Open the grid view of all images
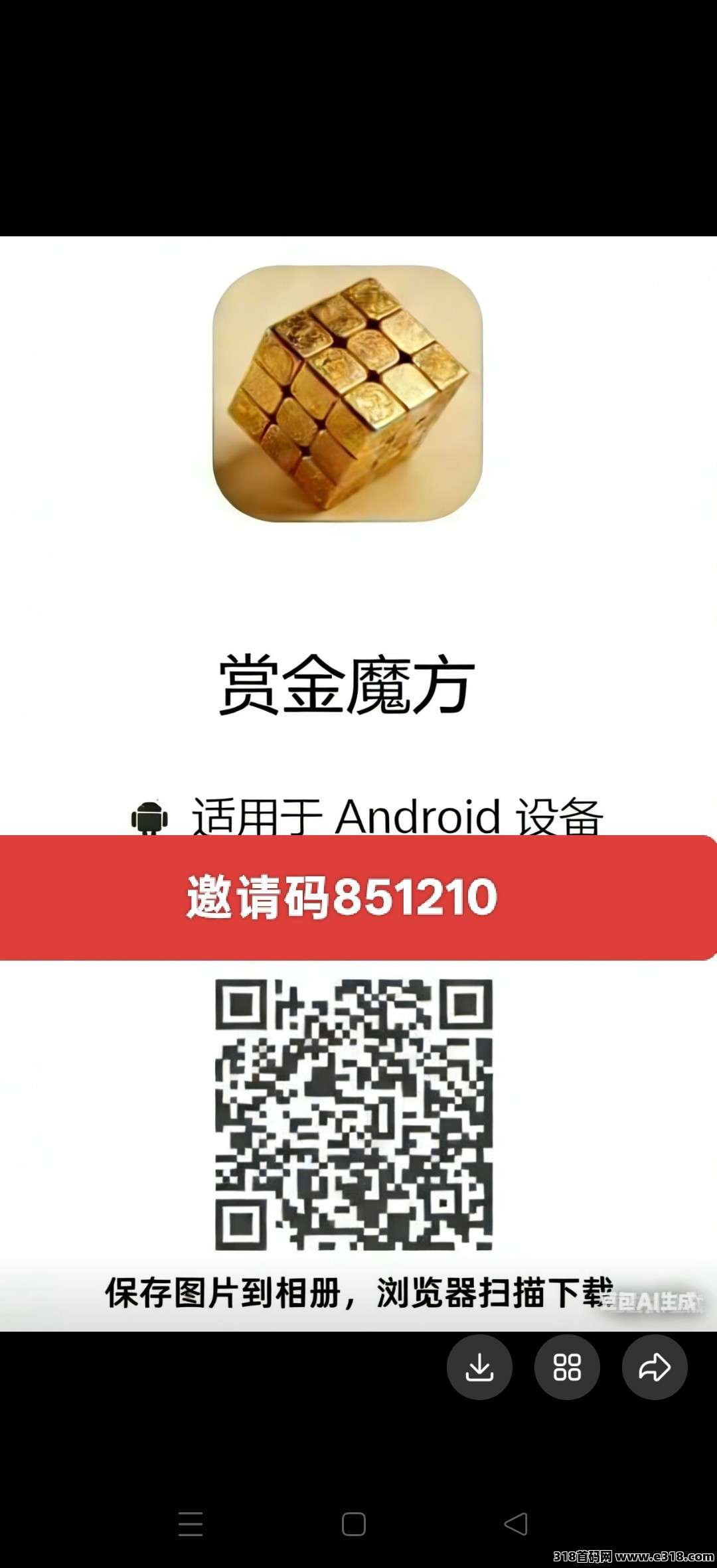Screen dimensions: 717x1568 tap(567, 1367)
